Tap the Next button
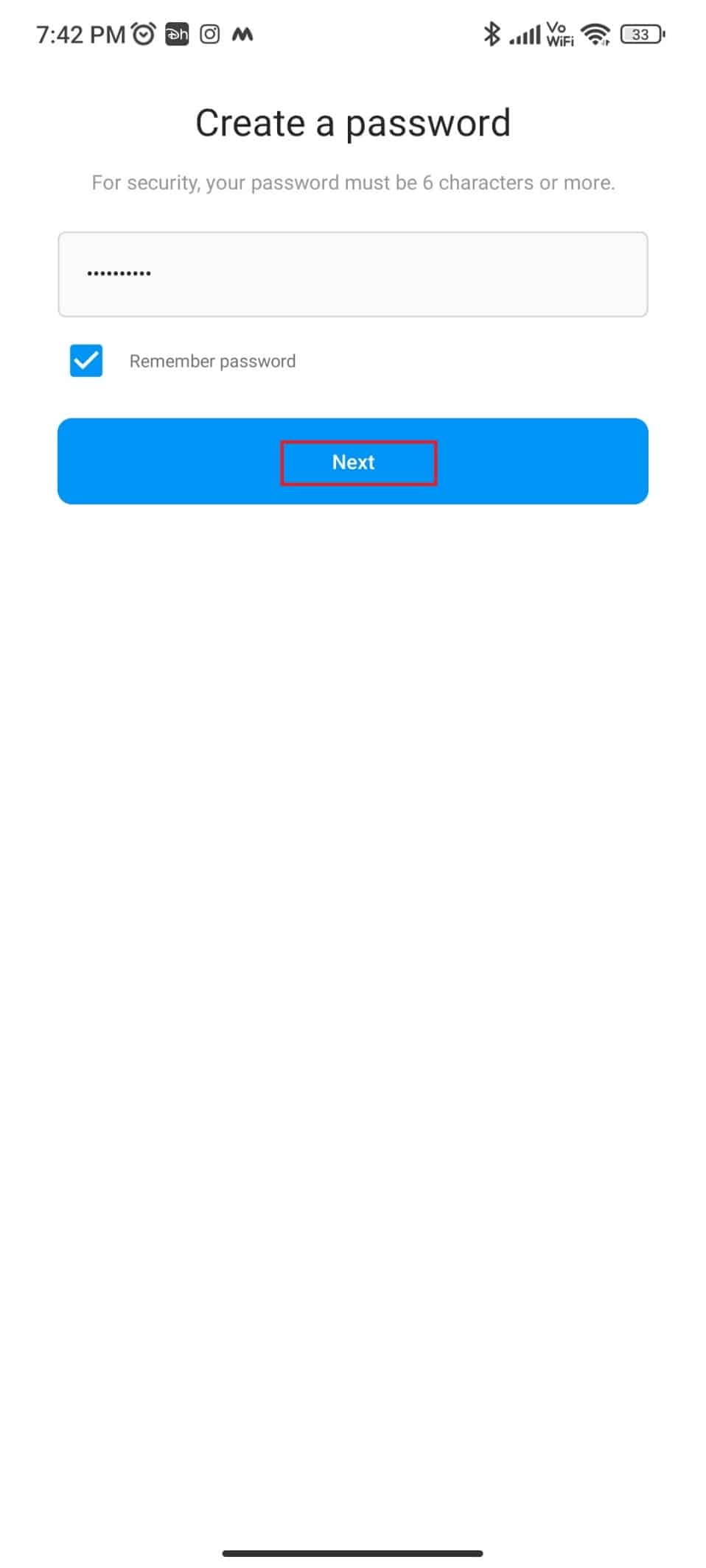This screenshot has width=706, height=1568. point(353,462)
